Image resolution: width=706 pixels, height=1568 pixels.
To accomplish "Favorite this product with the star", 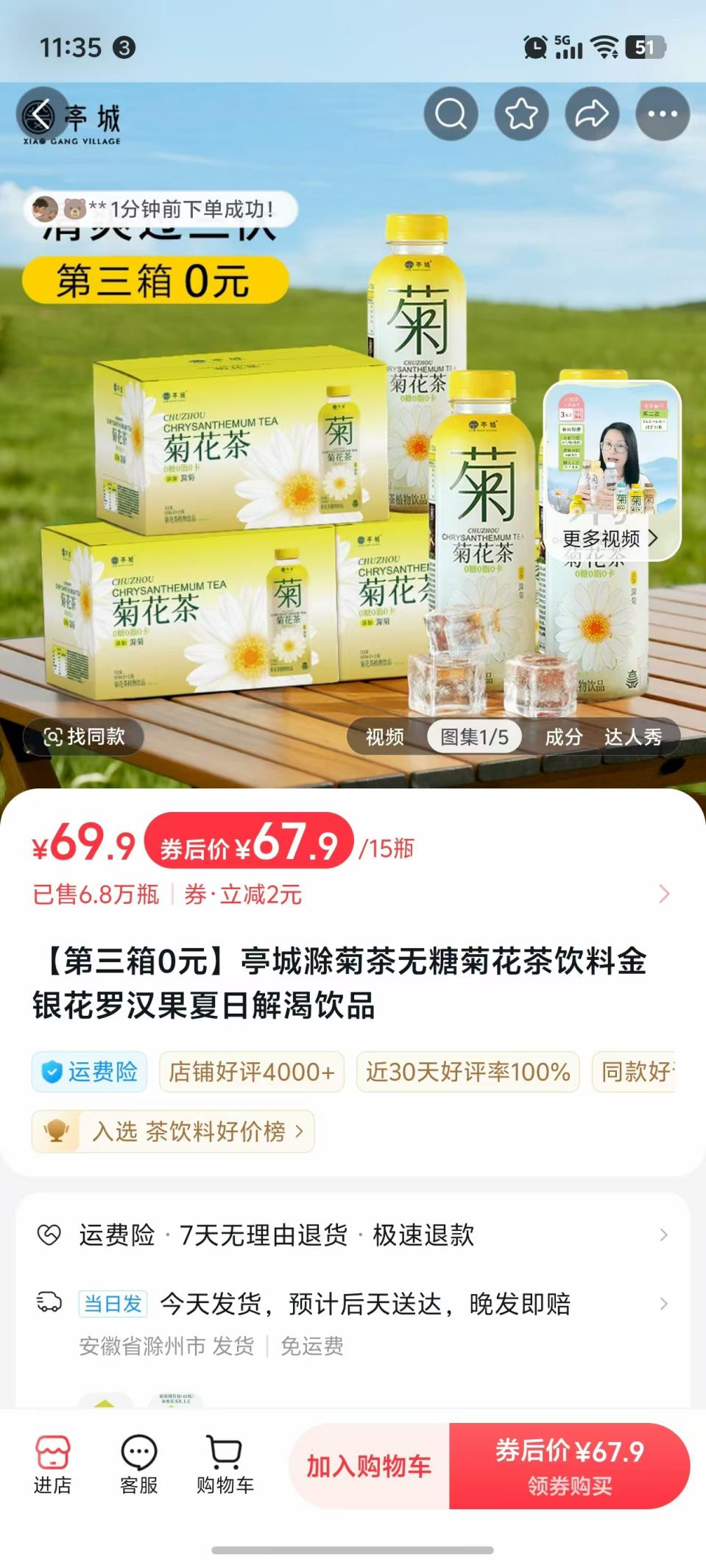I will [521, 114].
